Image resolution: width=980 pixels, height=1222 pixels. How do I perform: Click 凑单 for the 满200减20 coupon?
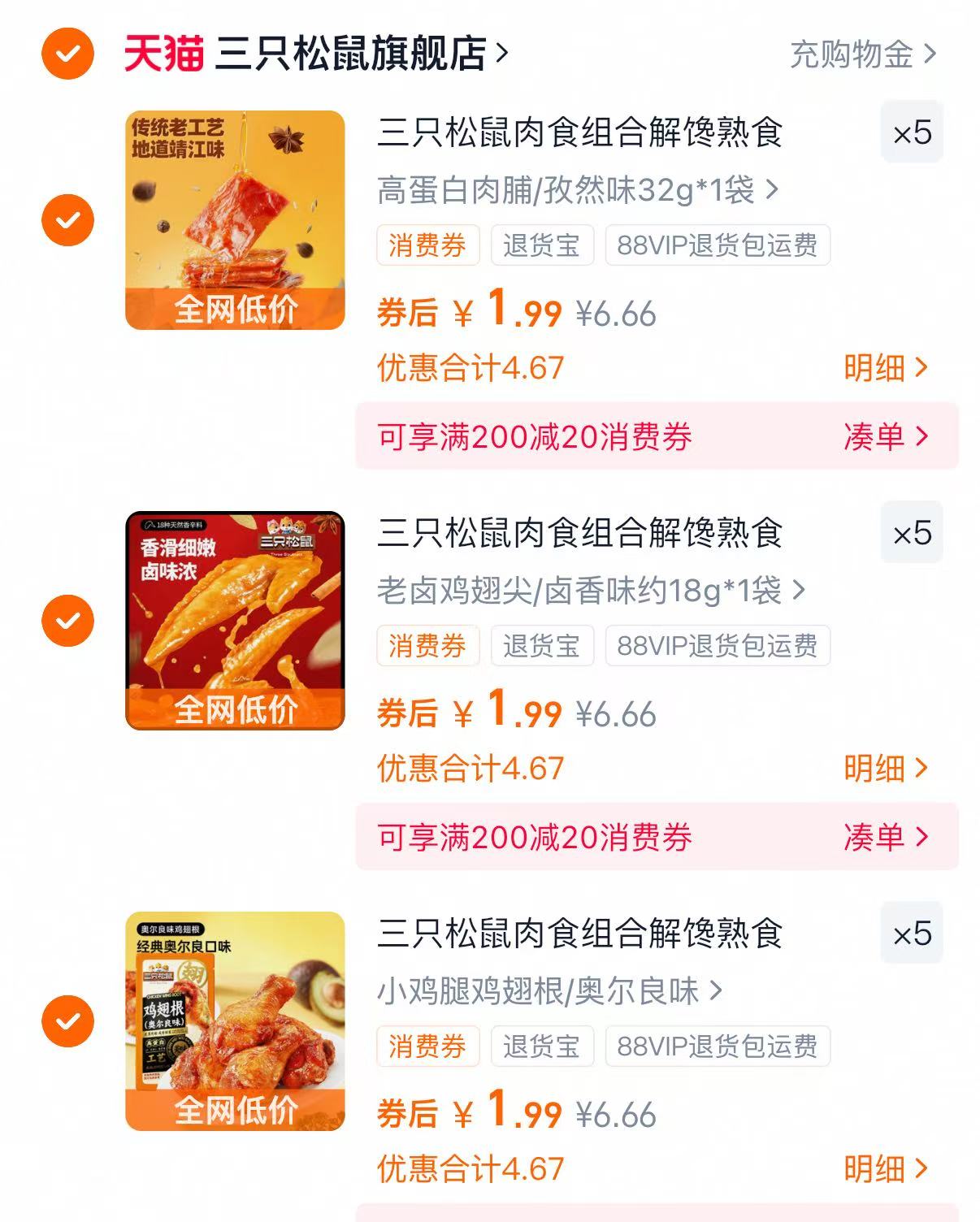(x=886, y=438)
